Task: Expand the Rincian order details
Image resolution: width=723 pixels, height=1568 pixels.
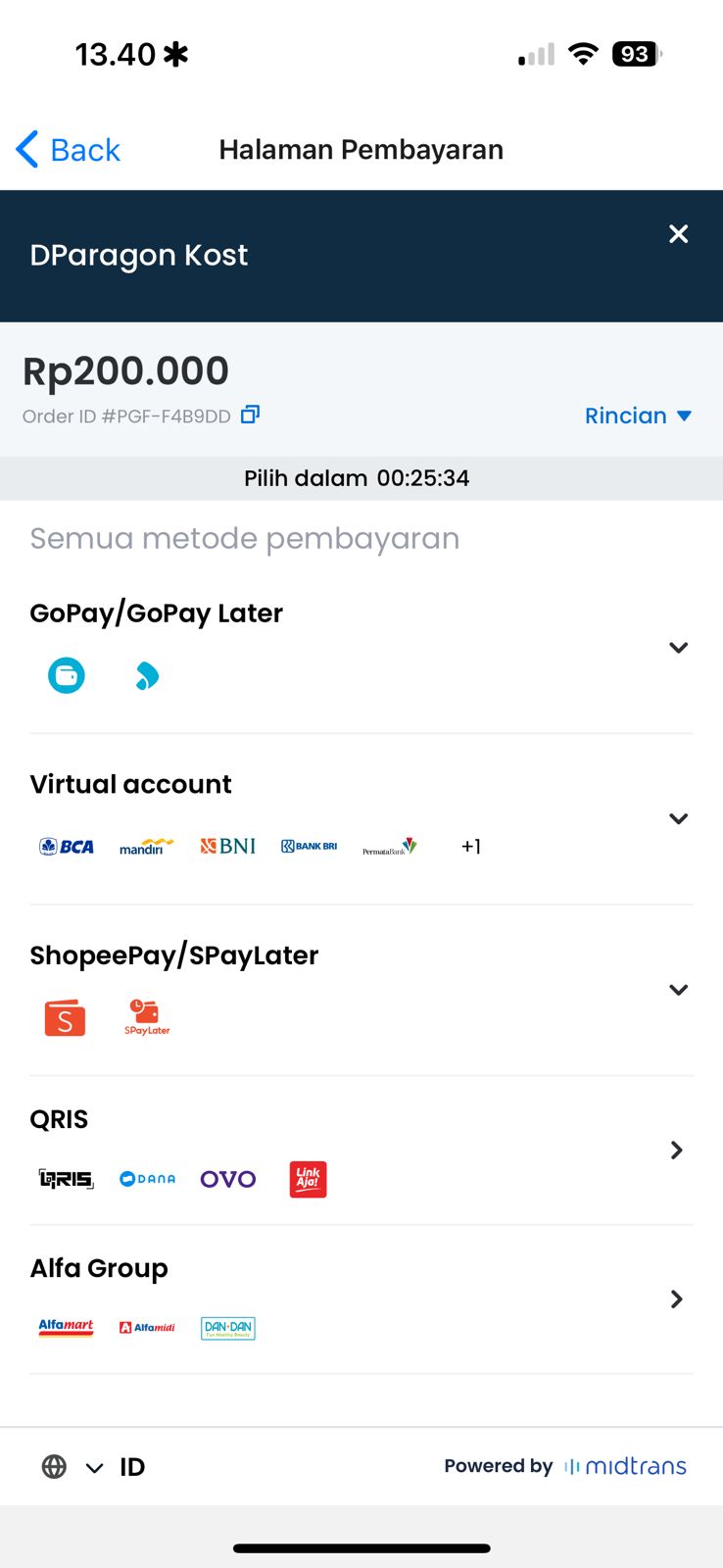Action: (638, 416)
